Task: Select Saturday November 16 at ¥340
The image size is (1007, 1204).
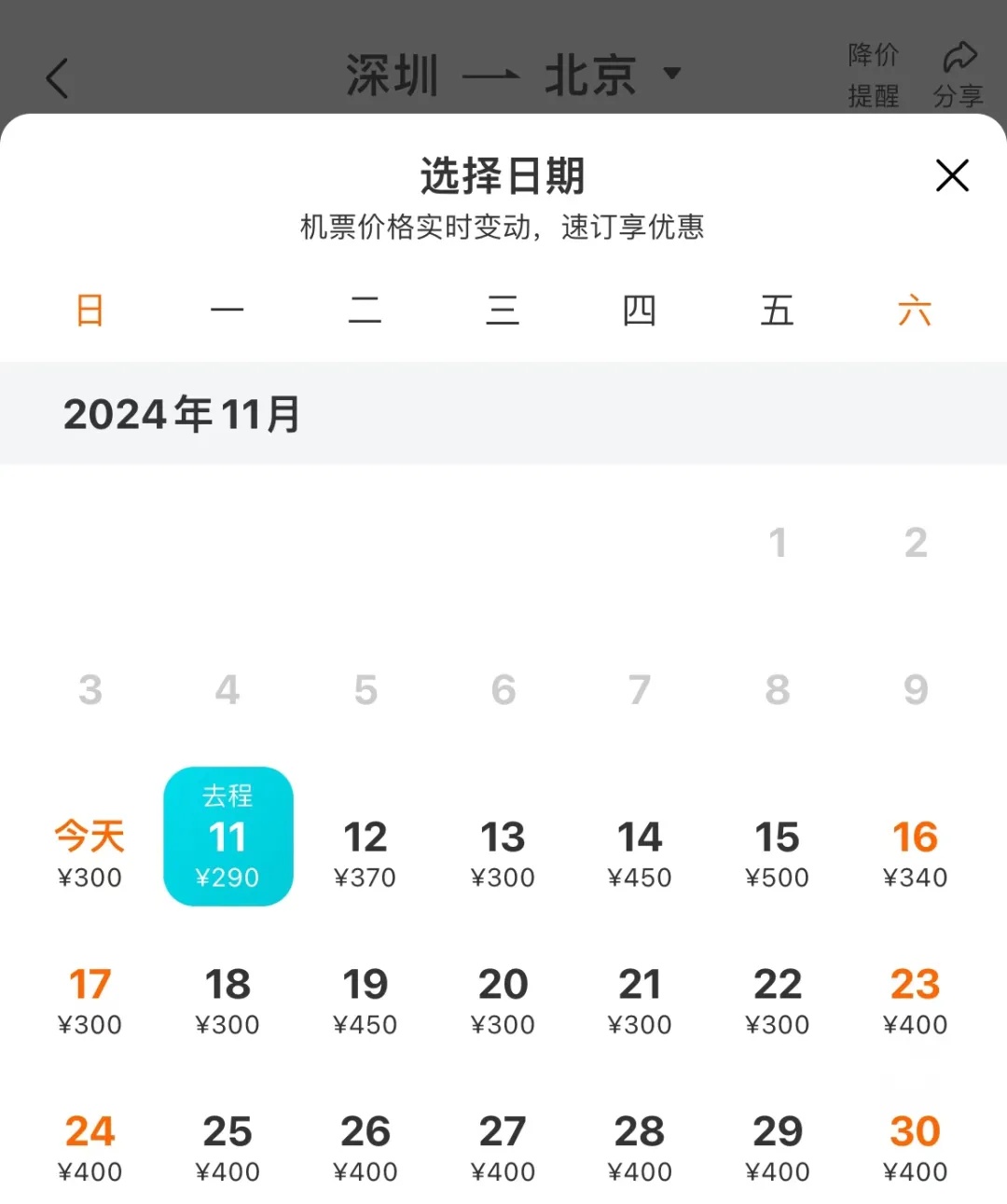Action: 915,851
